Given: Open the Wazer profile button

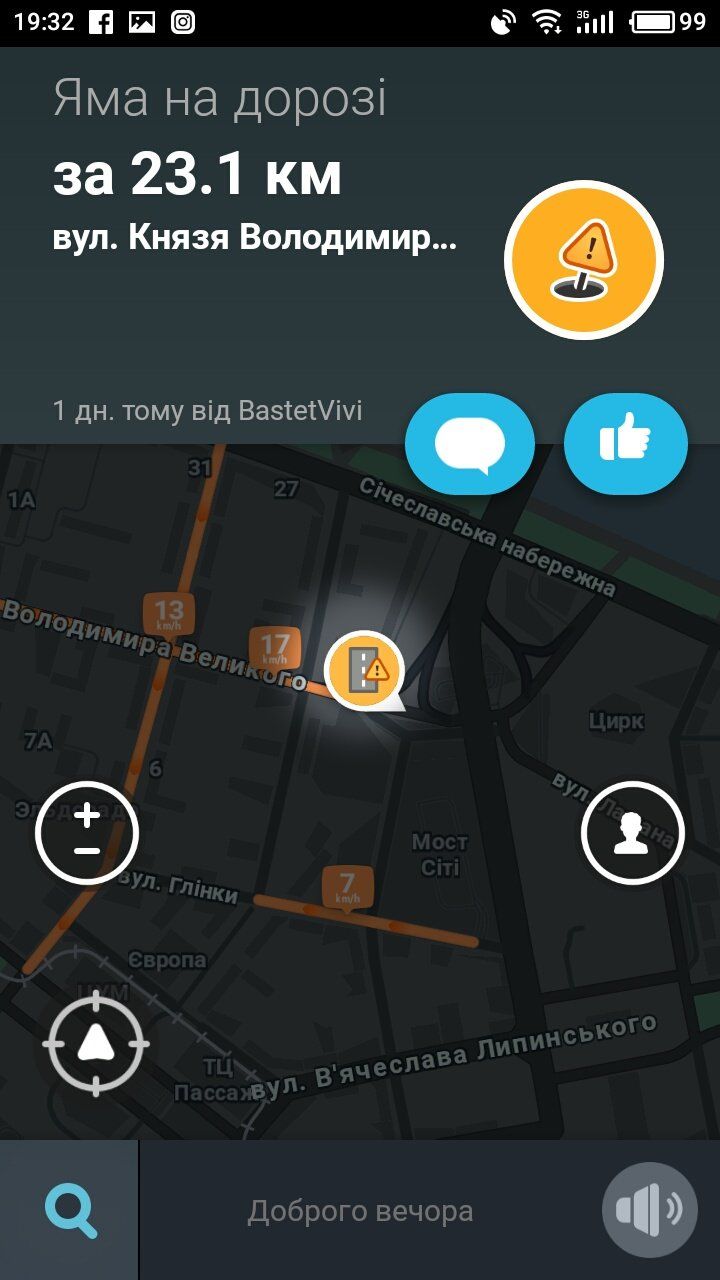Looking at the screenshot, I should tap(632, 833).
